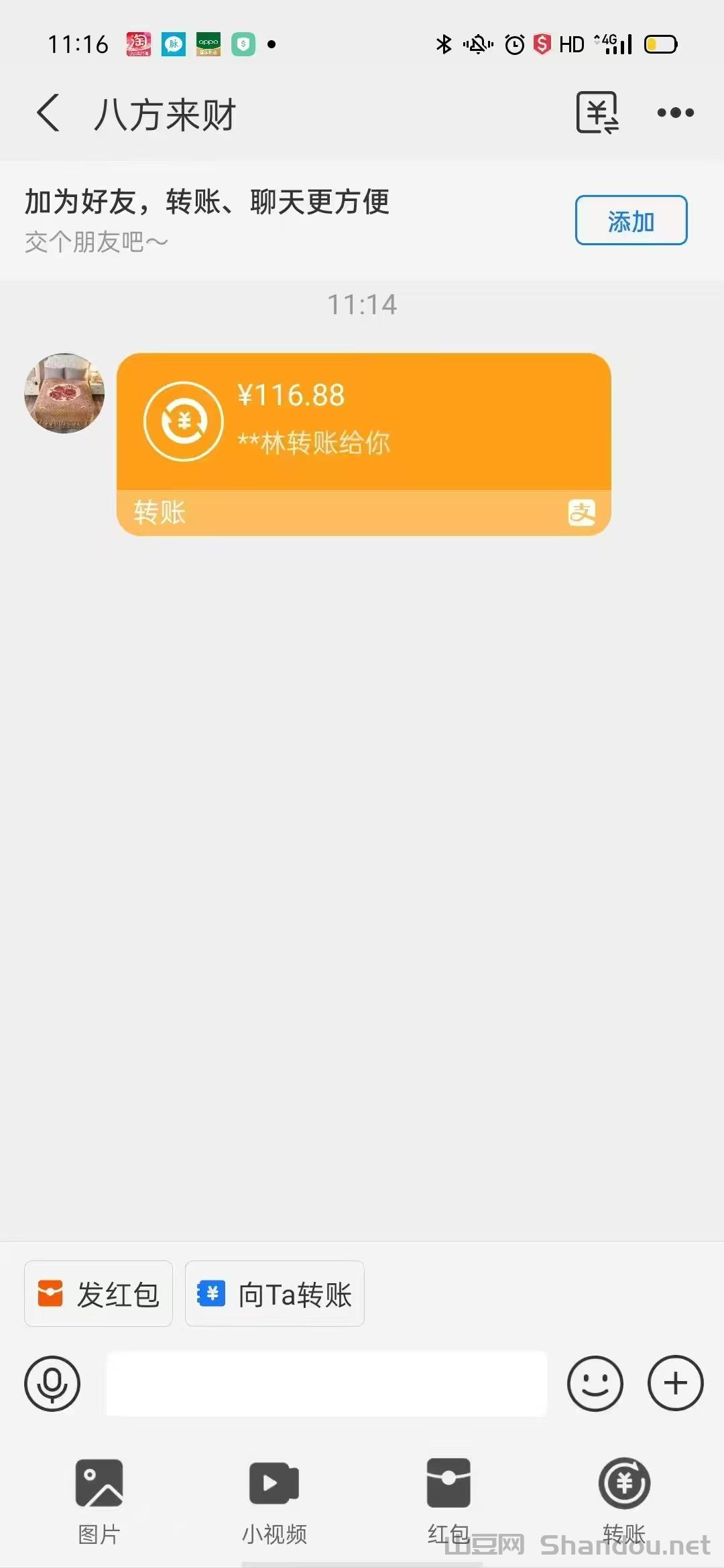Tap the Alipay logo on the transfer card

(583, 513)
